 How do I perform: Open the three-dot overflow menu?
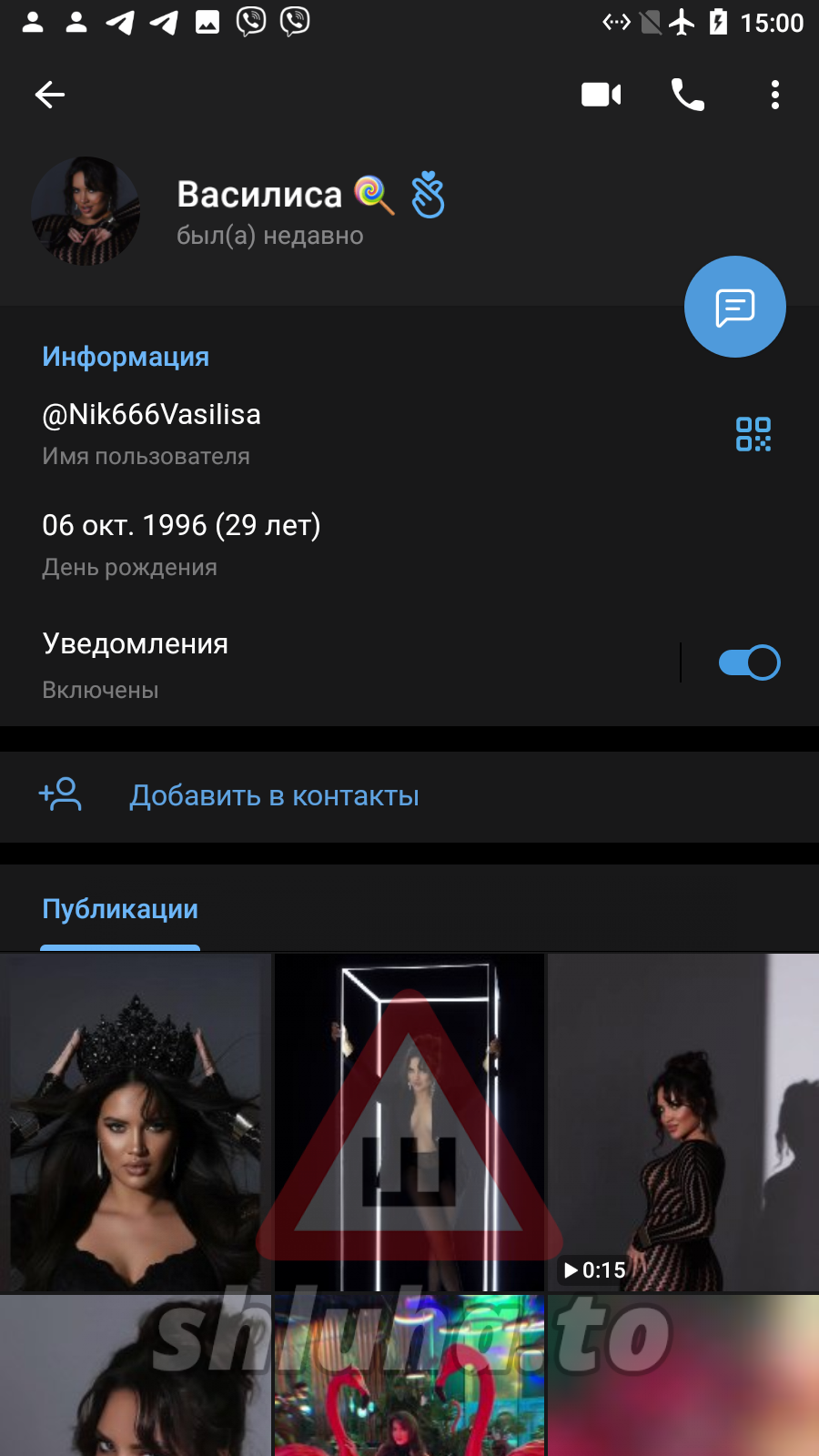tap(774, 95)
